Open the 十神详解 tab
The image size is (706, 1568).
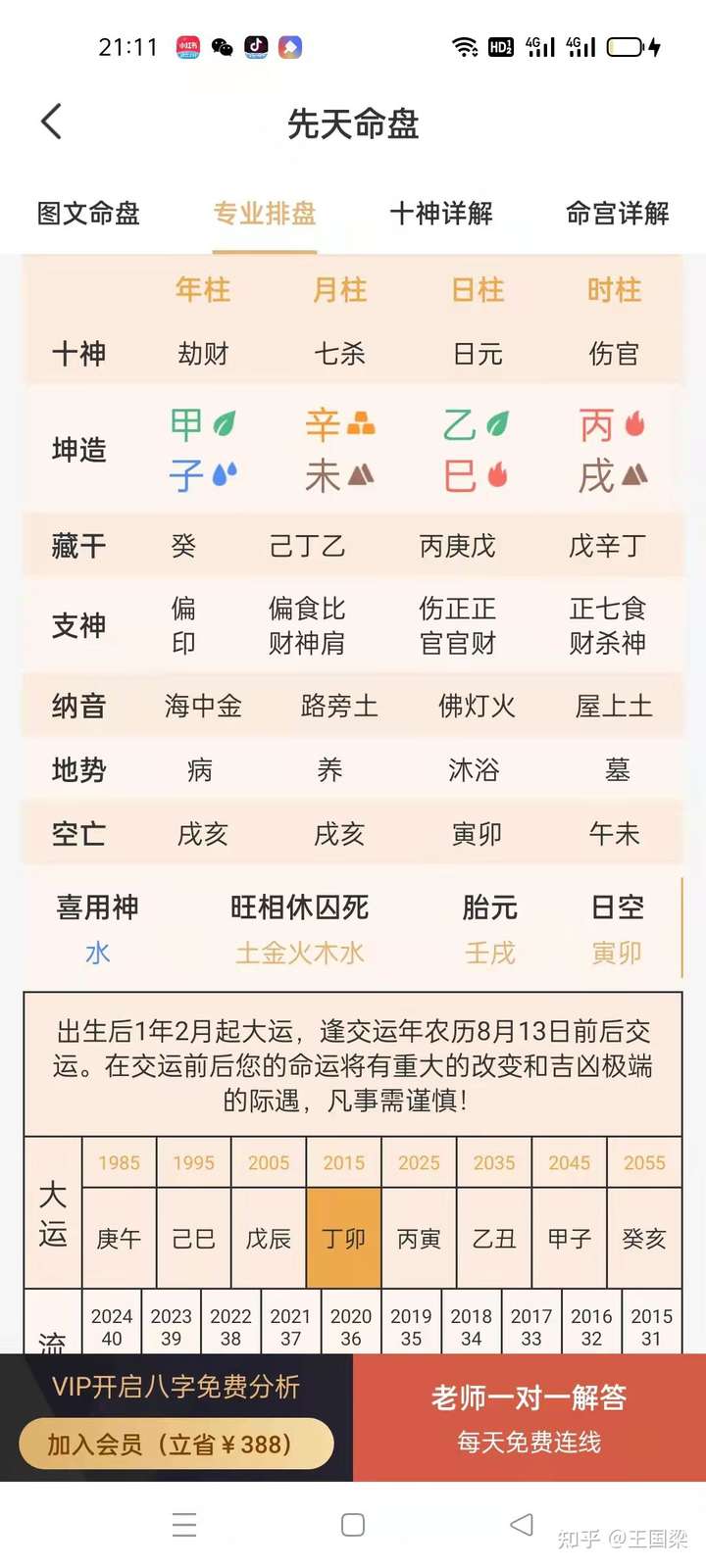pyautogui.click(x=441, y=214)
